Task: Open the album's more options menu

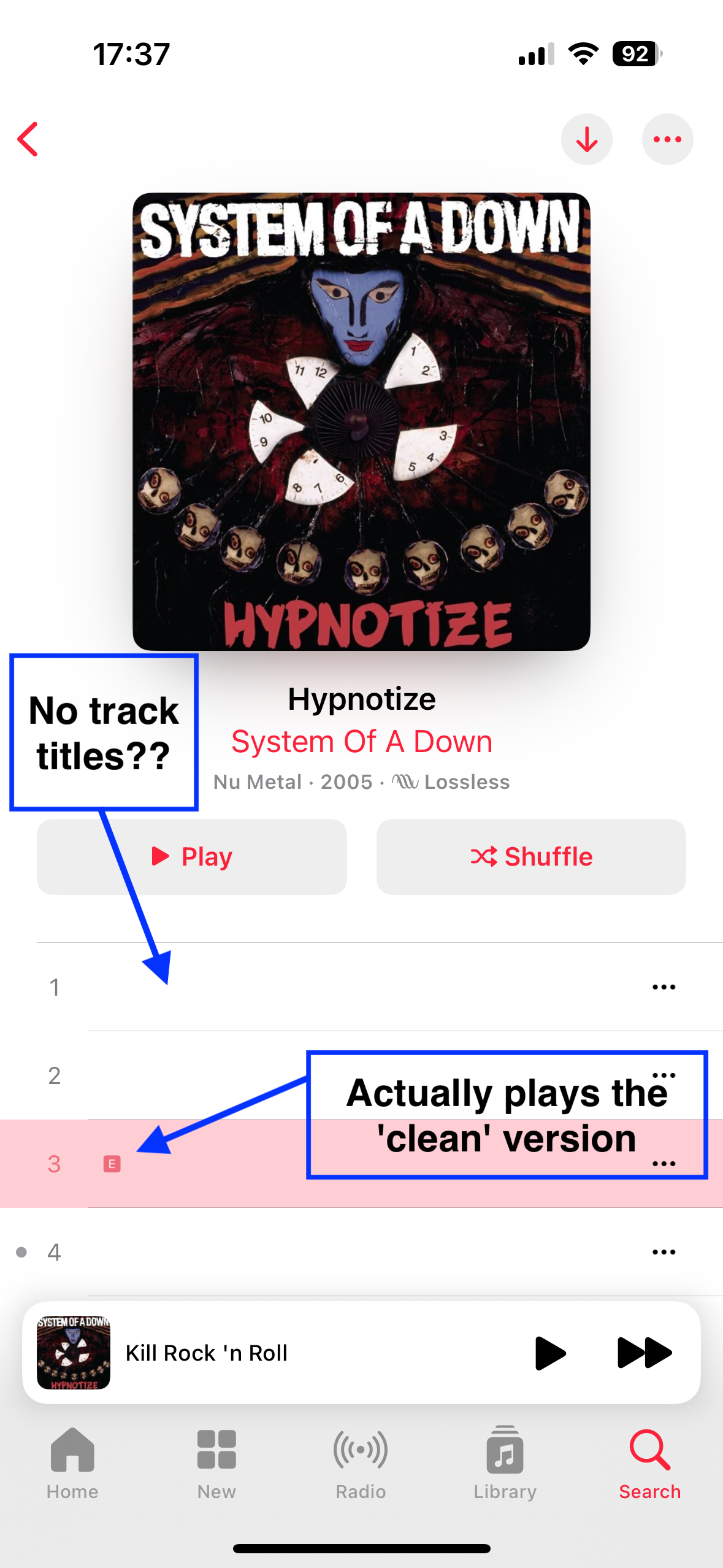Action: (667, 139)
